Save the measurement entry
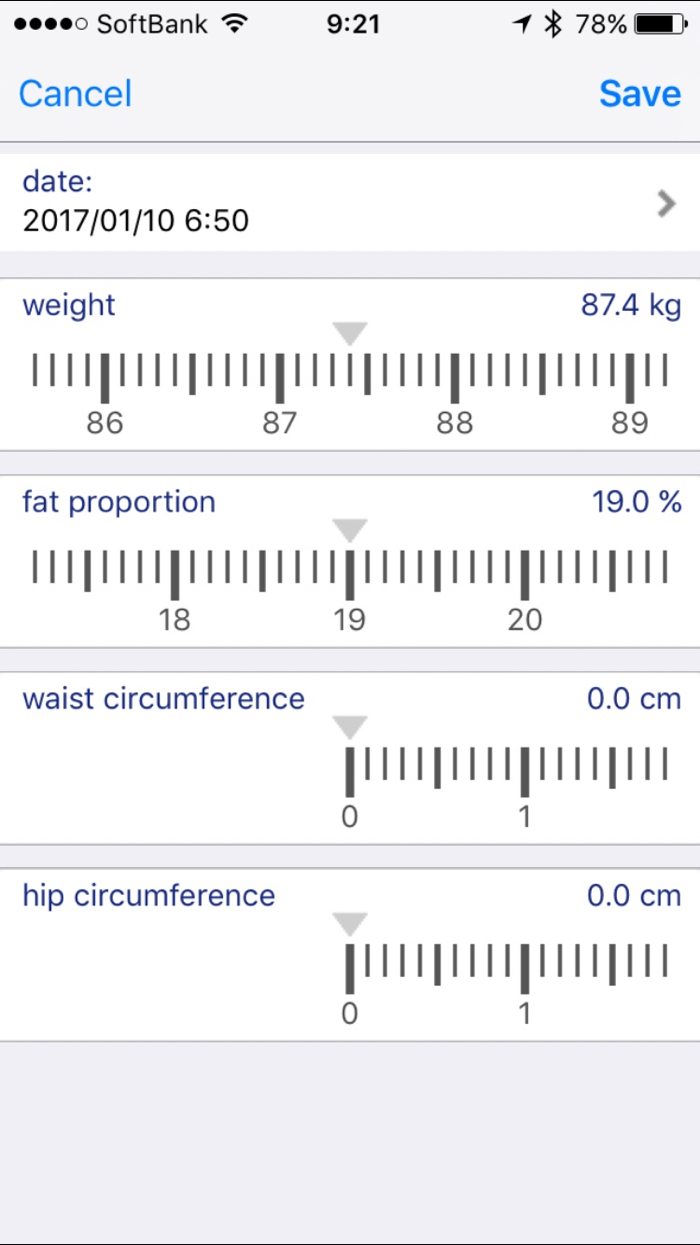This screenshot has width=700, height=1245. click(x=640, y=94)
